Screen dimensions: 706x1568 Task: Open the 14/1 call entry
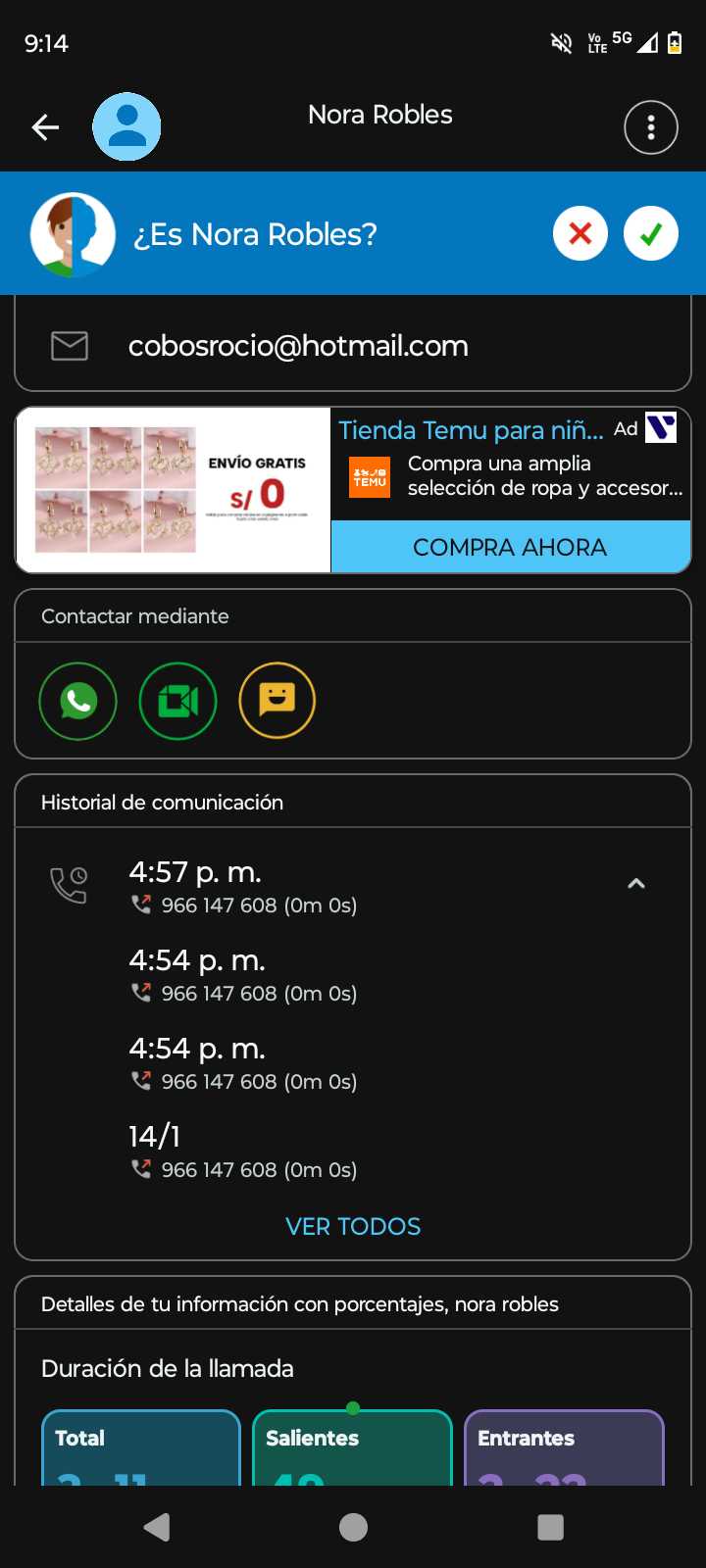243,1151
